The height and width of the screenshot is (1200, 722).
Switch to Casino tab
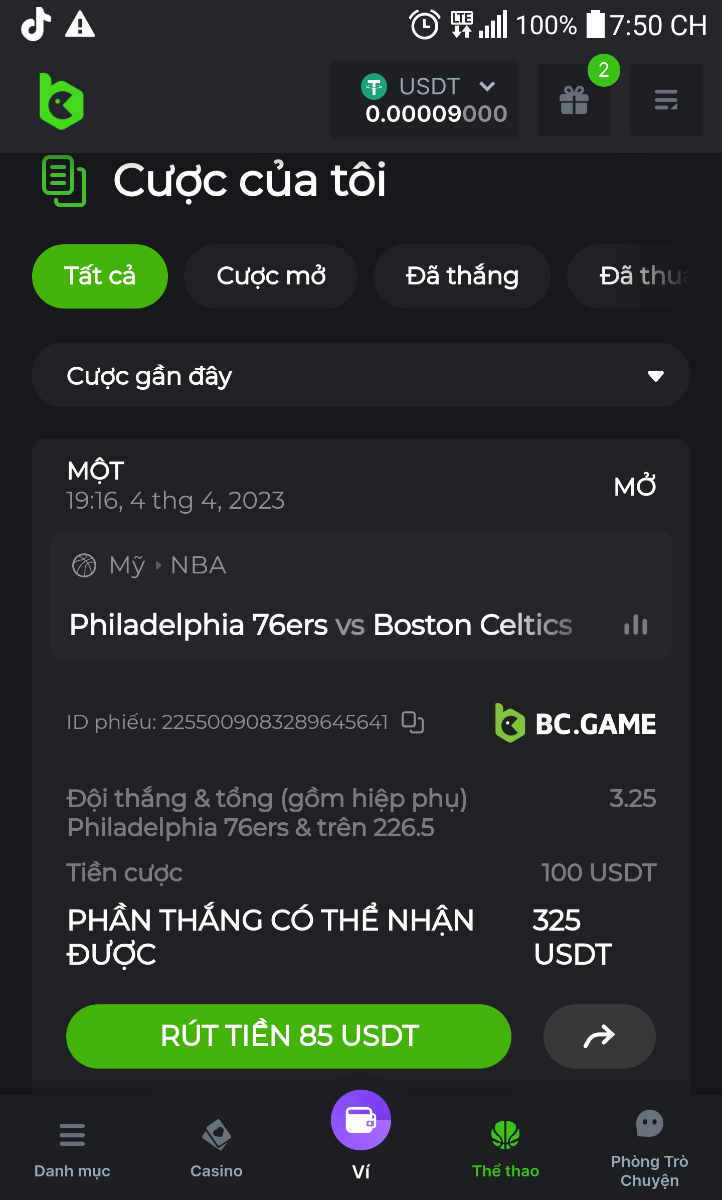216,1148
